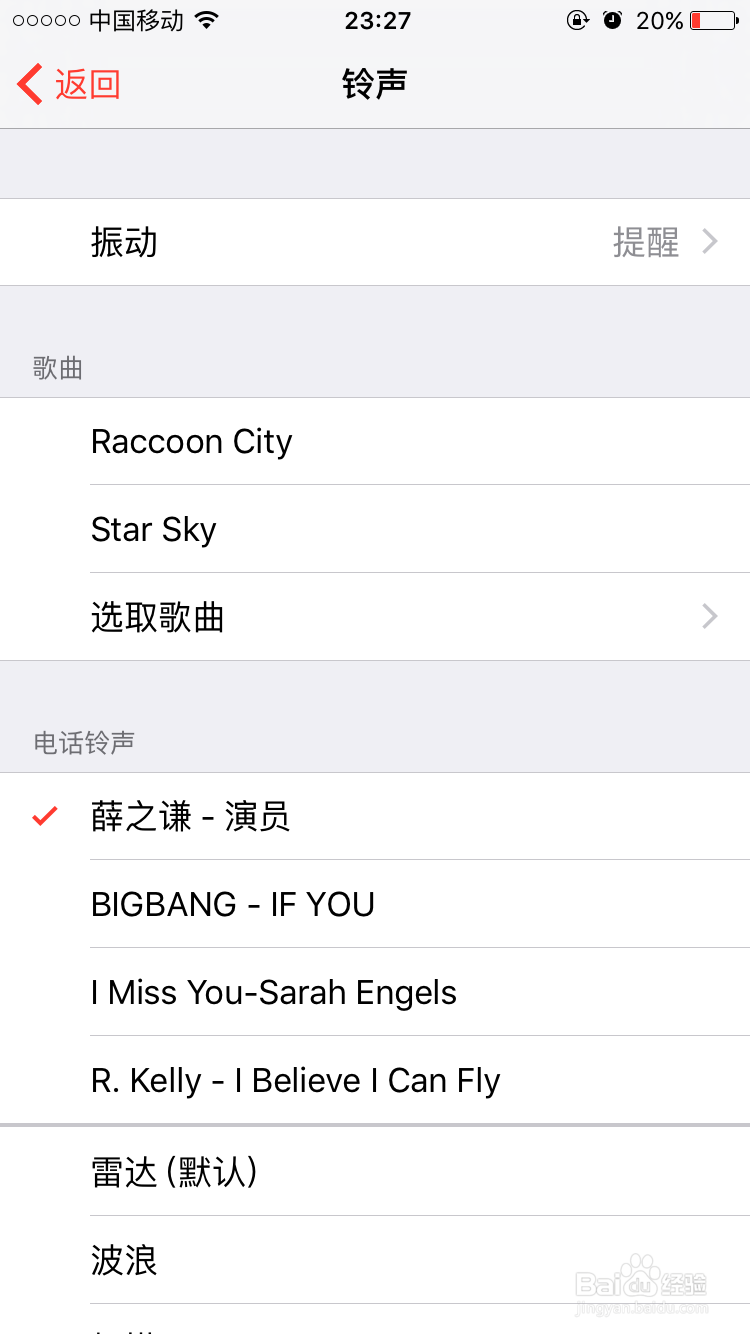Tap the chevron next to 提醒
Image resolution: width=750 pixels, height=1334 pixels.
710,241
